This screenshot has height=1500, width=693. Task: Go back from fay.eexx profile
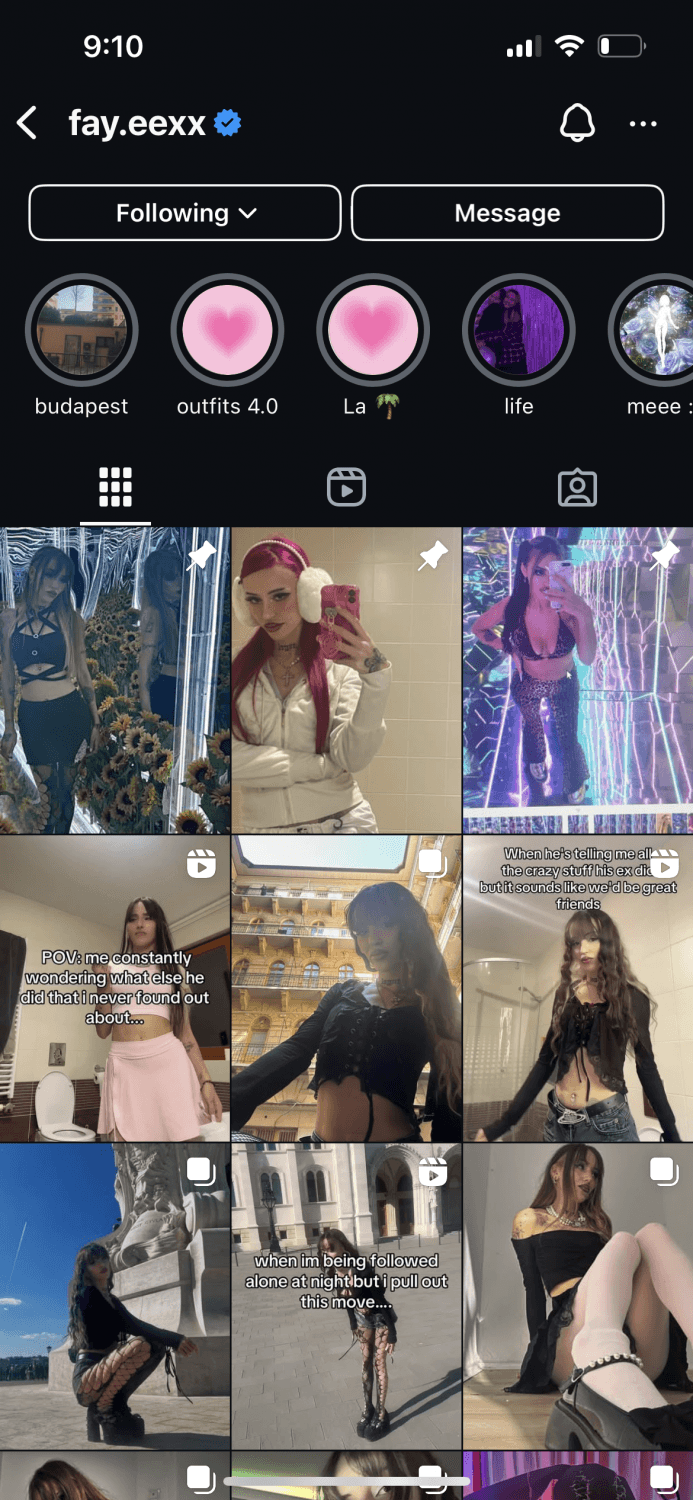tap(27, 124)
